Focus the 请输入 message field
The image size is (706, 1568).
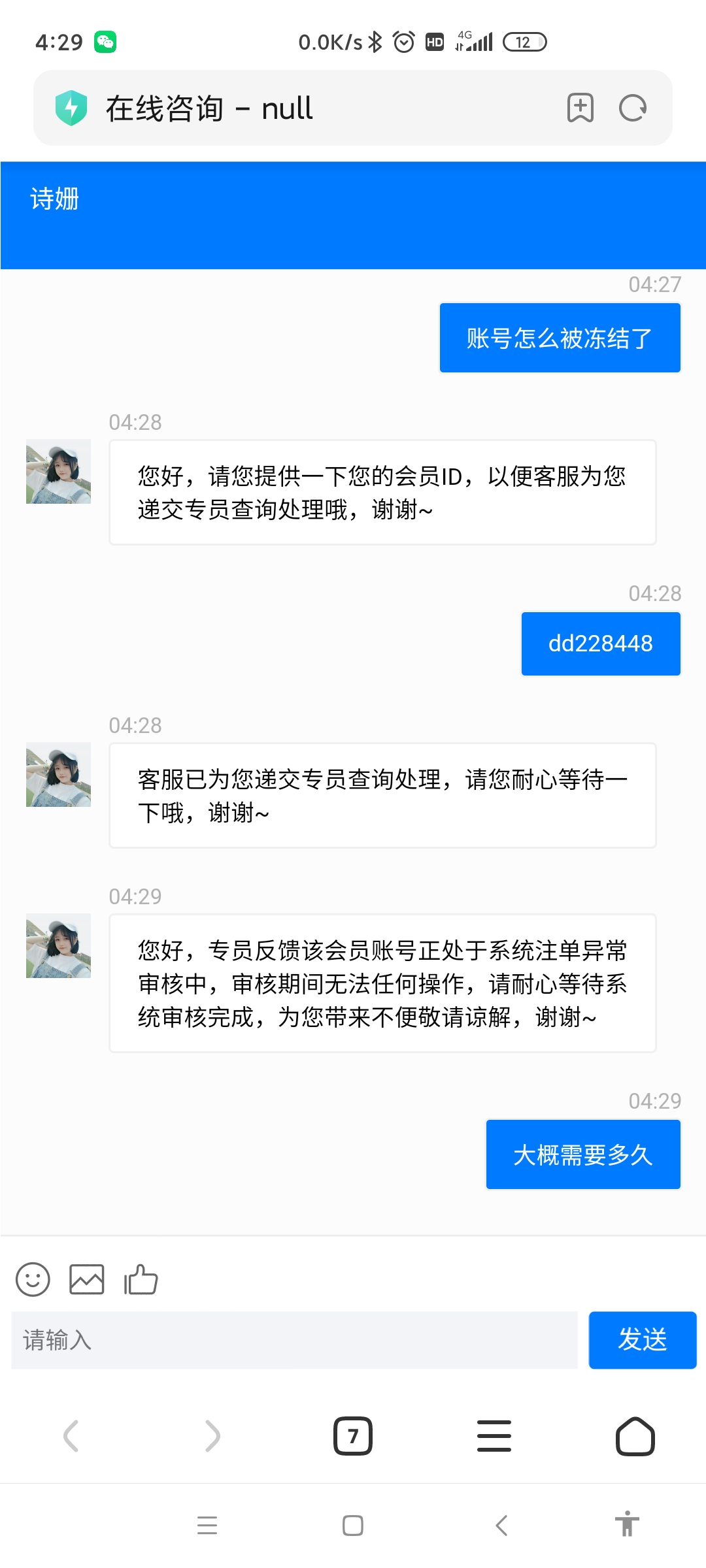[x=294, y=1340]
